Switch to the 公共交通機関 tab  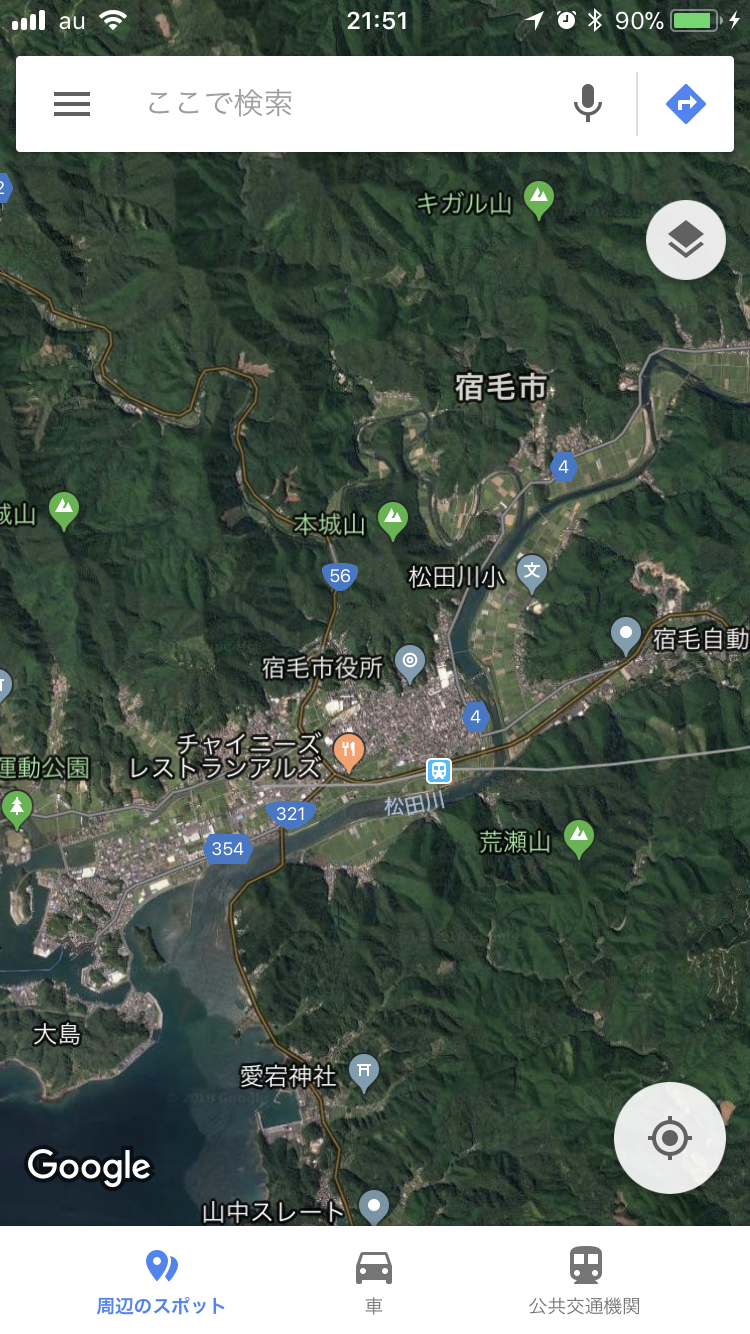click(585, 1281)
